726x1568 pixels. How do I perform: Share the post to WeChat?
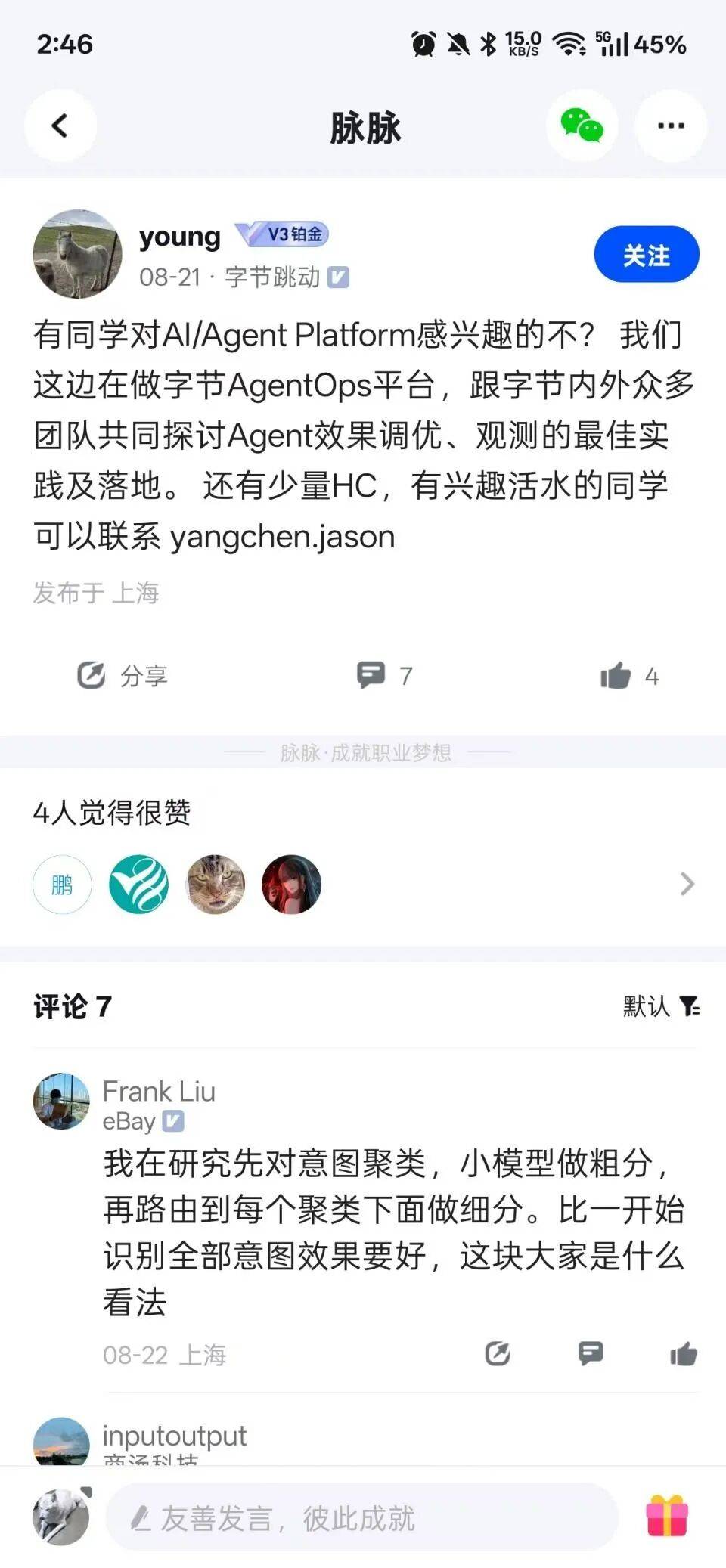582,126
